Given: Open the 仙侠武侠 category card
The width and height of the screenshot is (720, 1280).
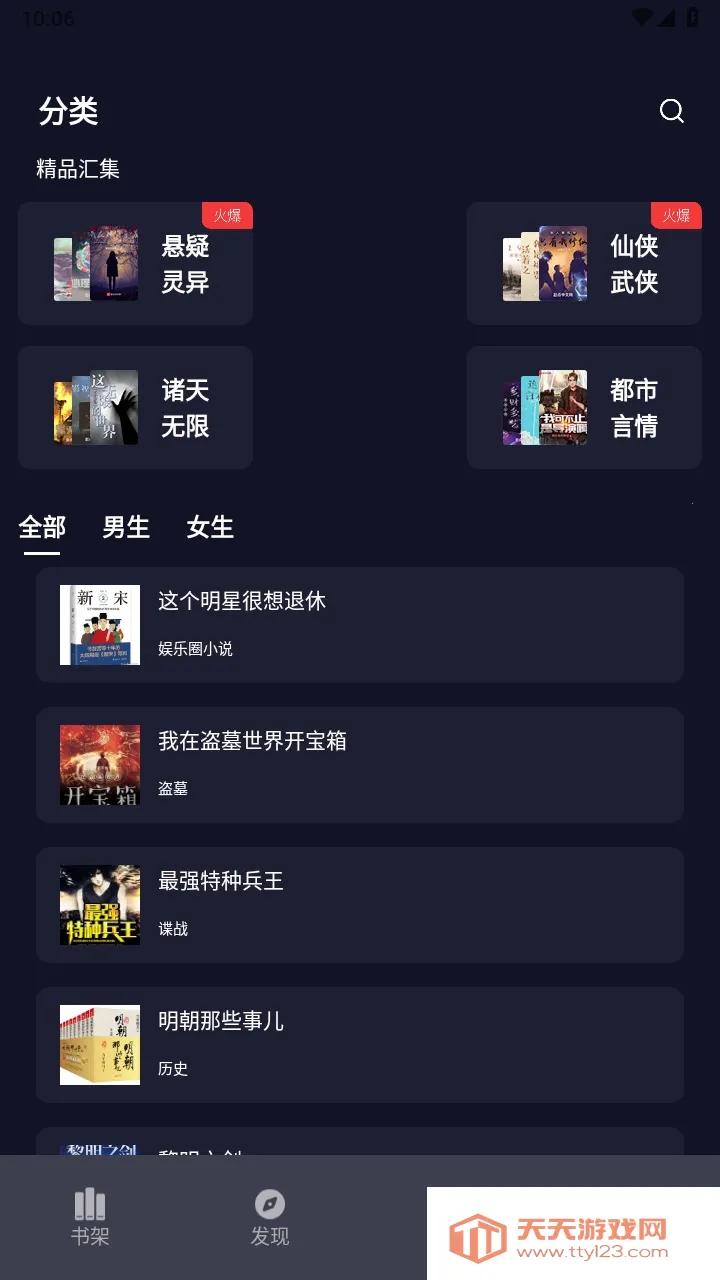Looking at the screenshot, I should (584, 264).
